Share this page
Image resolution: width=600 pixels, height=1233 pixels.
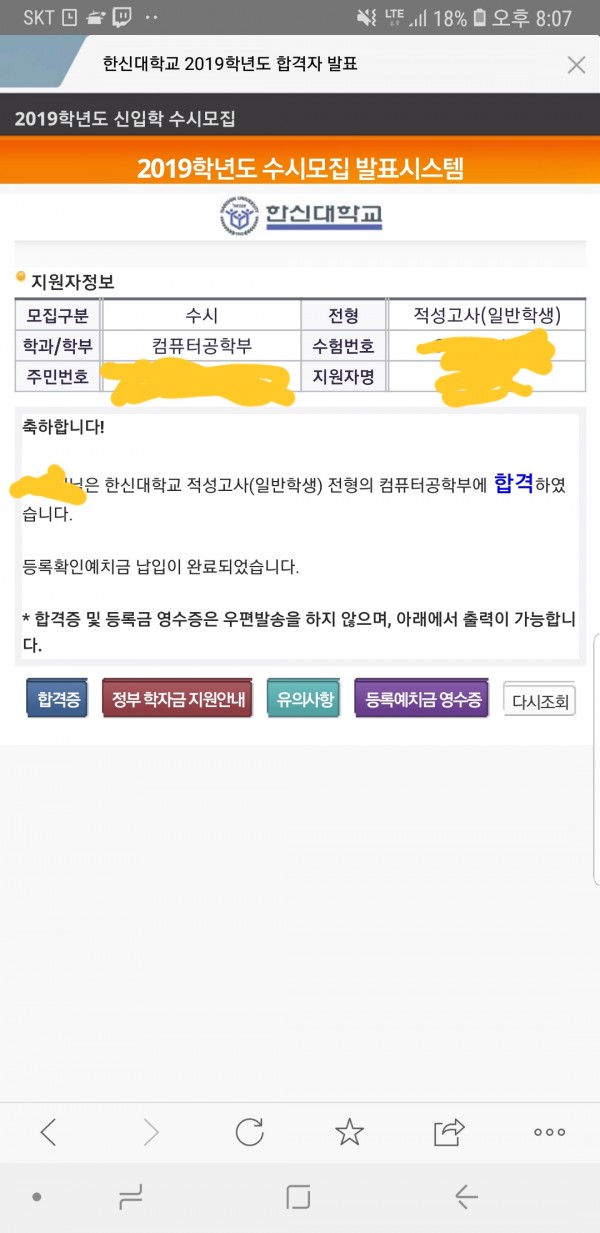449,1132
